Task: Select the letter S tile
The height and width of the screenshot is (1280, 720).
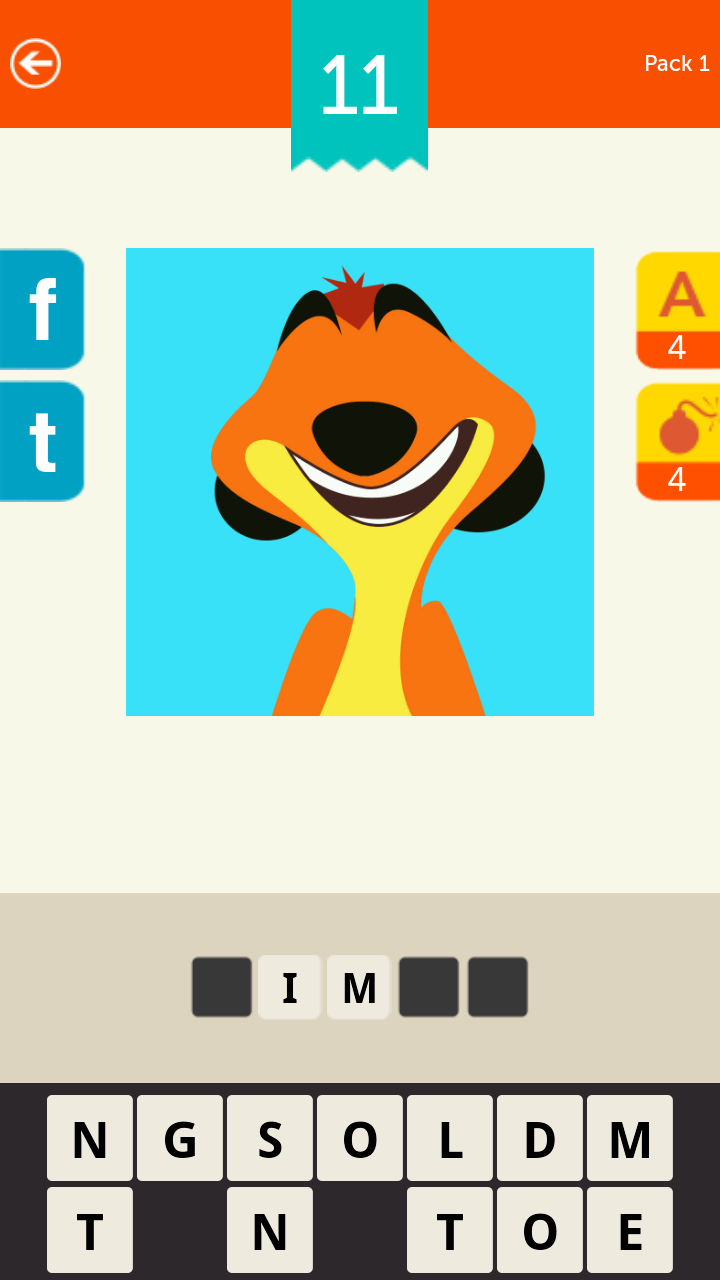Action: pyautogui.click(x=270, y=1138)
